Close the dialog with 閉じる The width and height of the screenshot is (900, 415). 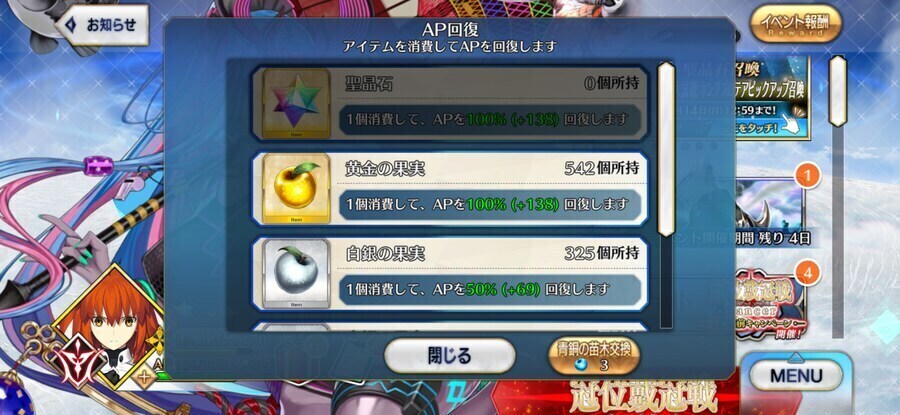(x=449, y=355)
